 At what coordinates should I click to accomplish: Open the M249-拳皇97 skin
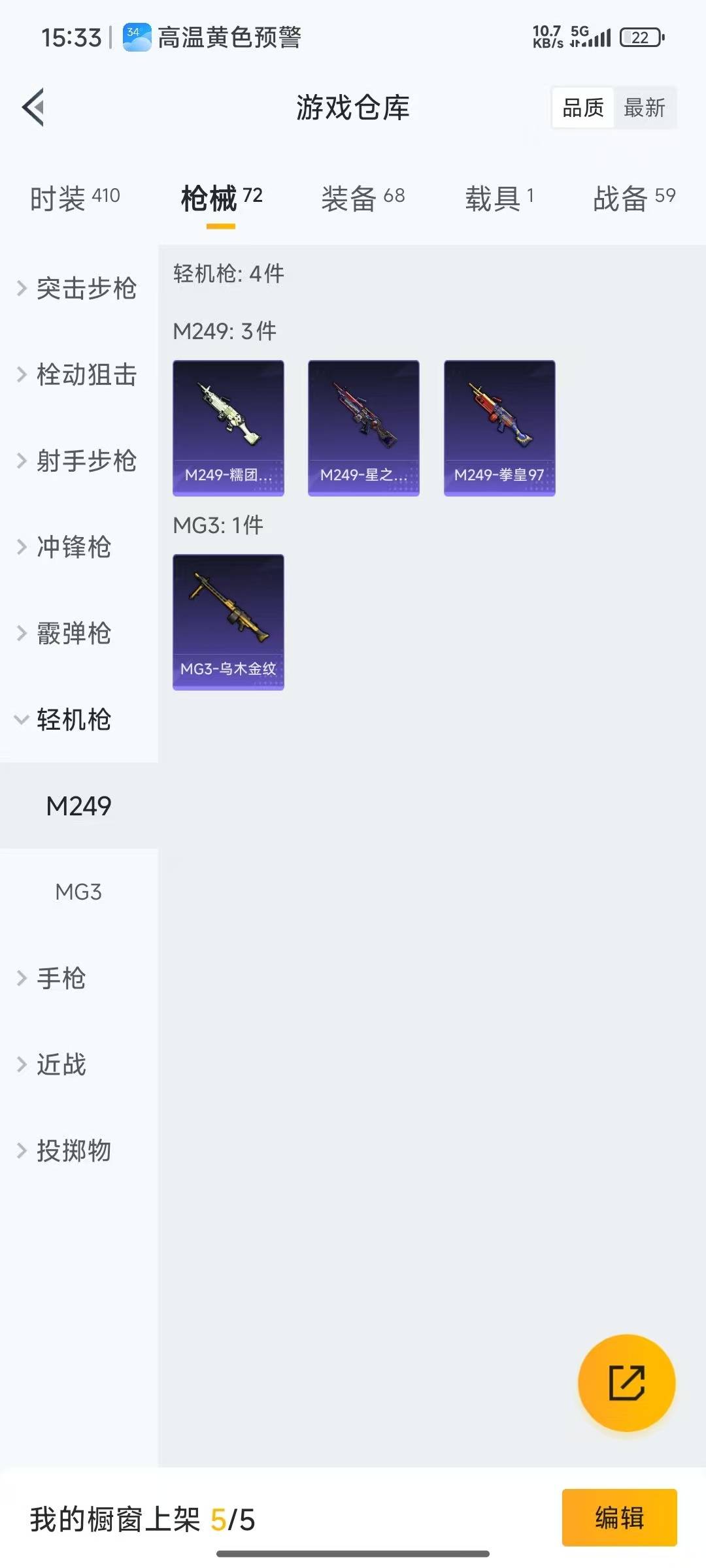pyautogui.click(x=499, y=428)
